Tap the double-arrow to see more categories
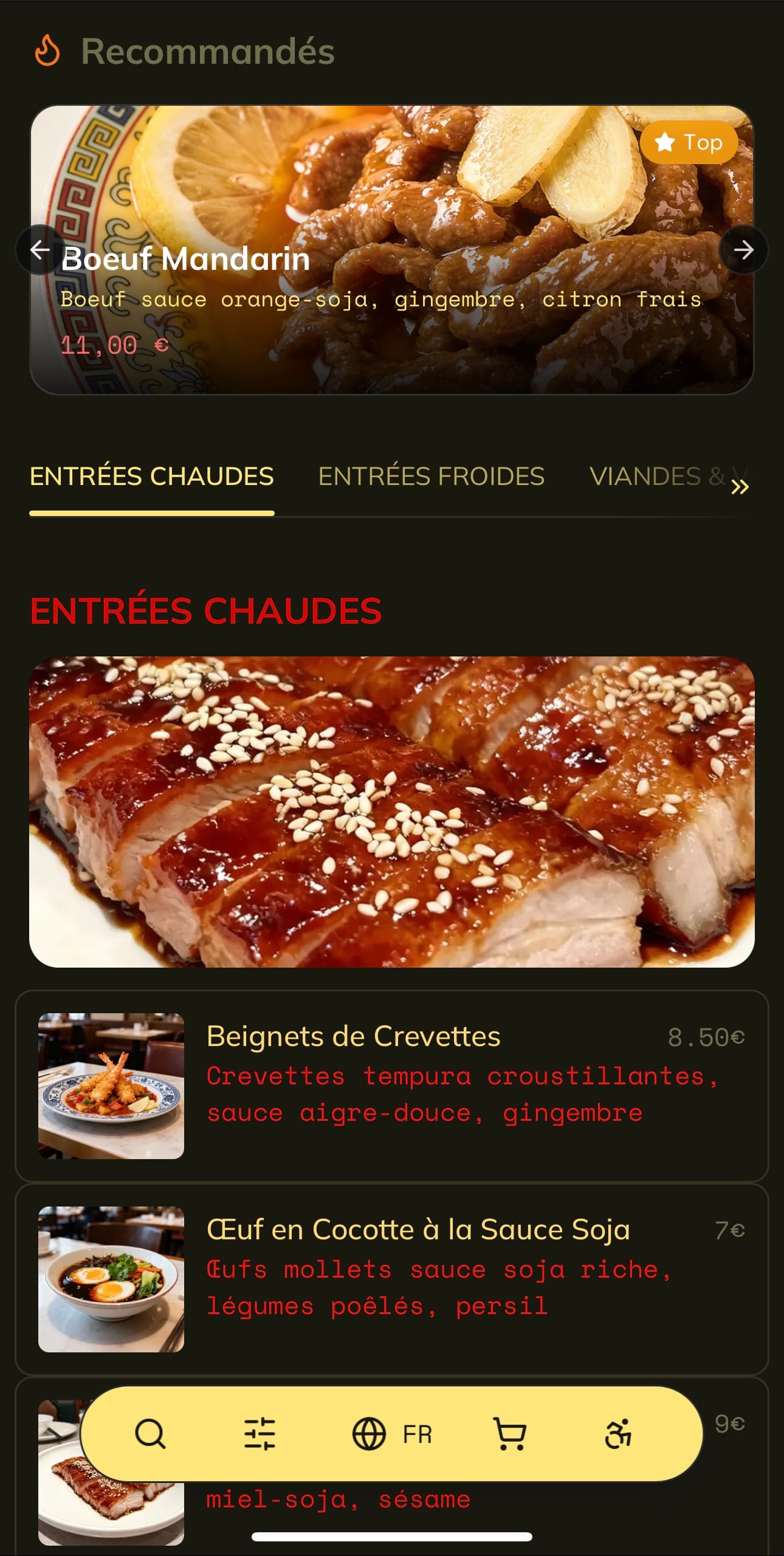784x1556 pixels. click(740, 487)
